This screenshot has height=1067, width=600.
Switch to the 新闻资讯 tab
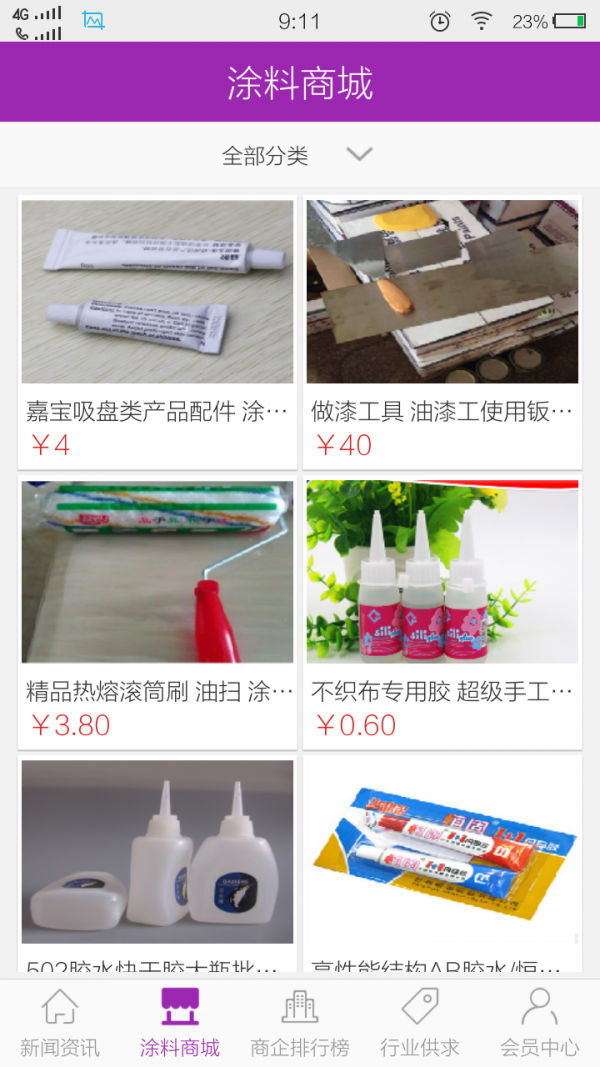(x=60, y=1023)
